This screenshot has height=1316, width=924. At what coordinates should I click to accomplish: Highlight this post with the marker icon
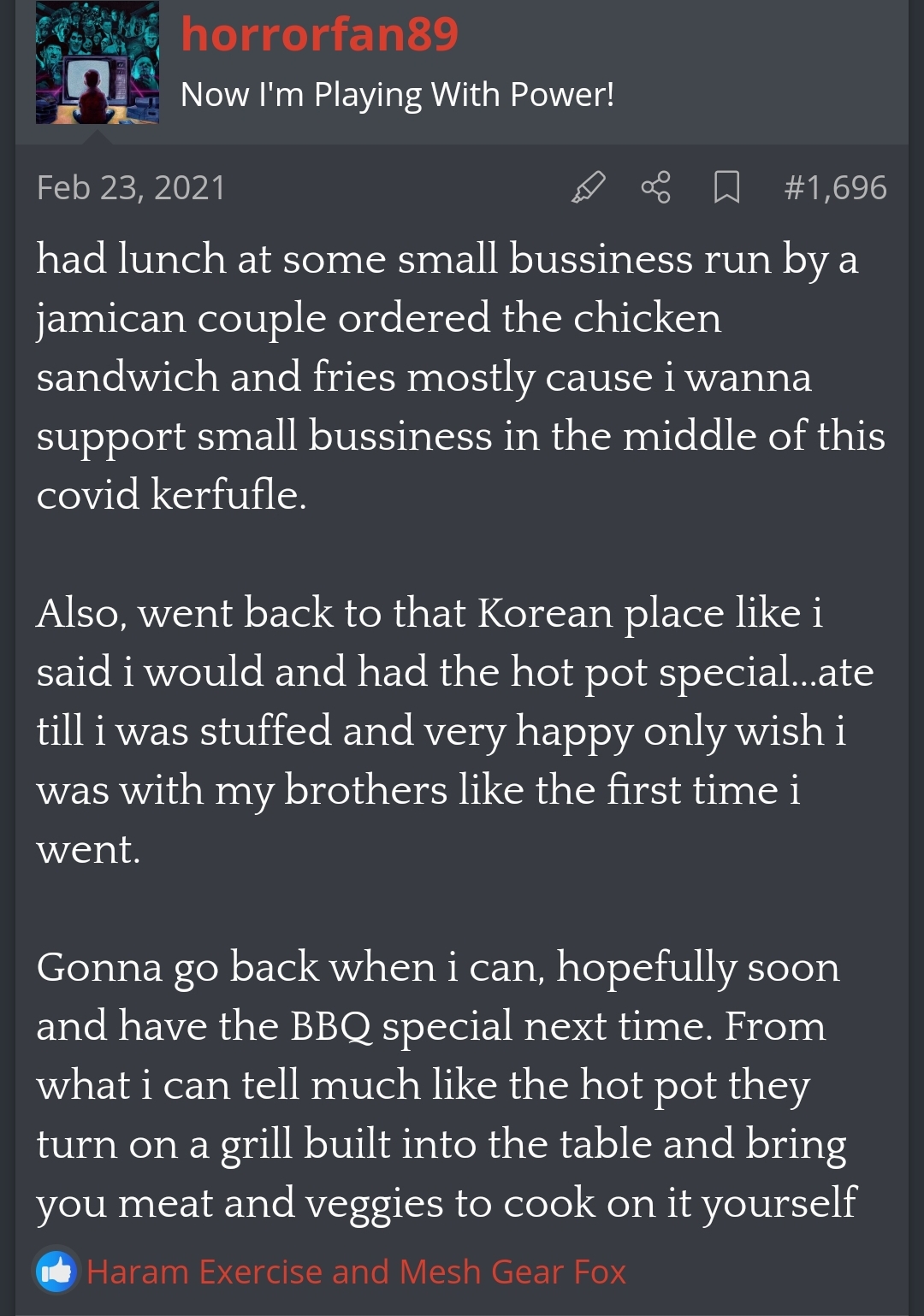click(588, 187)
